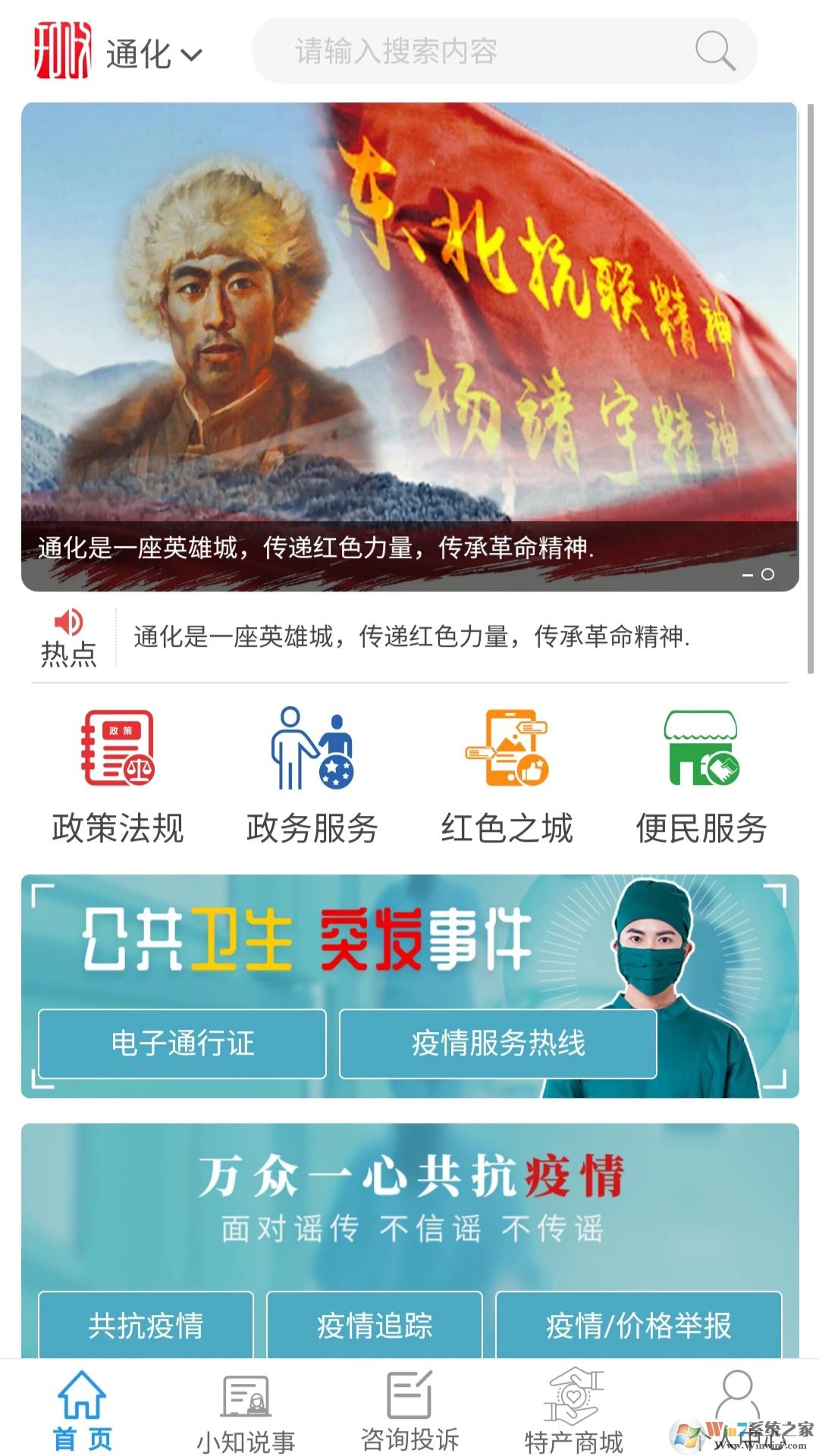This screenshot has width=819, height=1456.
Task: Open 疫情服务热线 hotline
Action: (x=498, y=1043)
